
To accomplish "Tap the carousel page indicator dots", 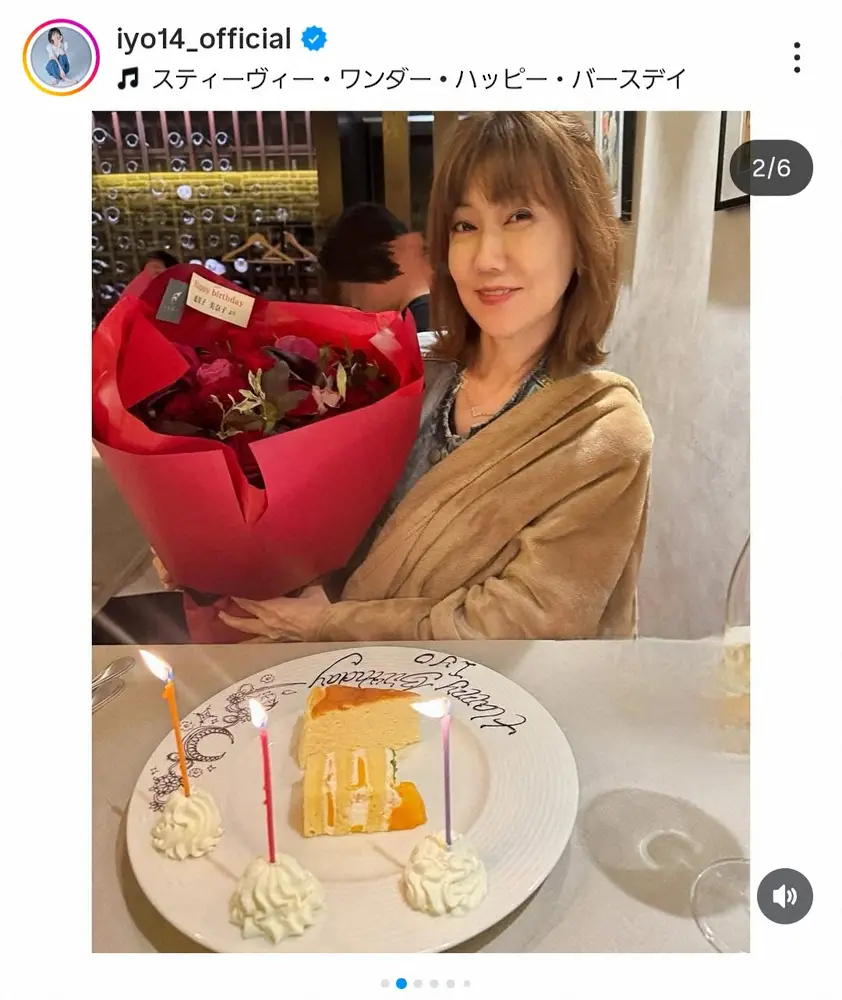I will point(425,983).
